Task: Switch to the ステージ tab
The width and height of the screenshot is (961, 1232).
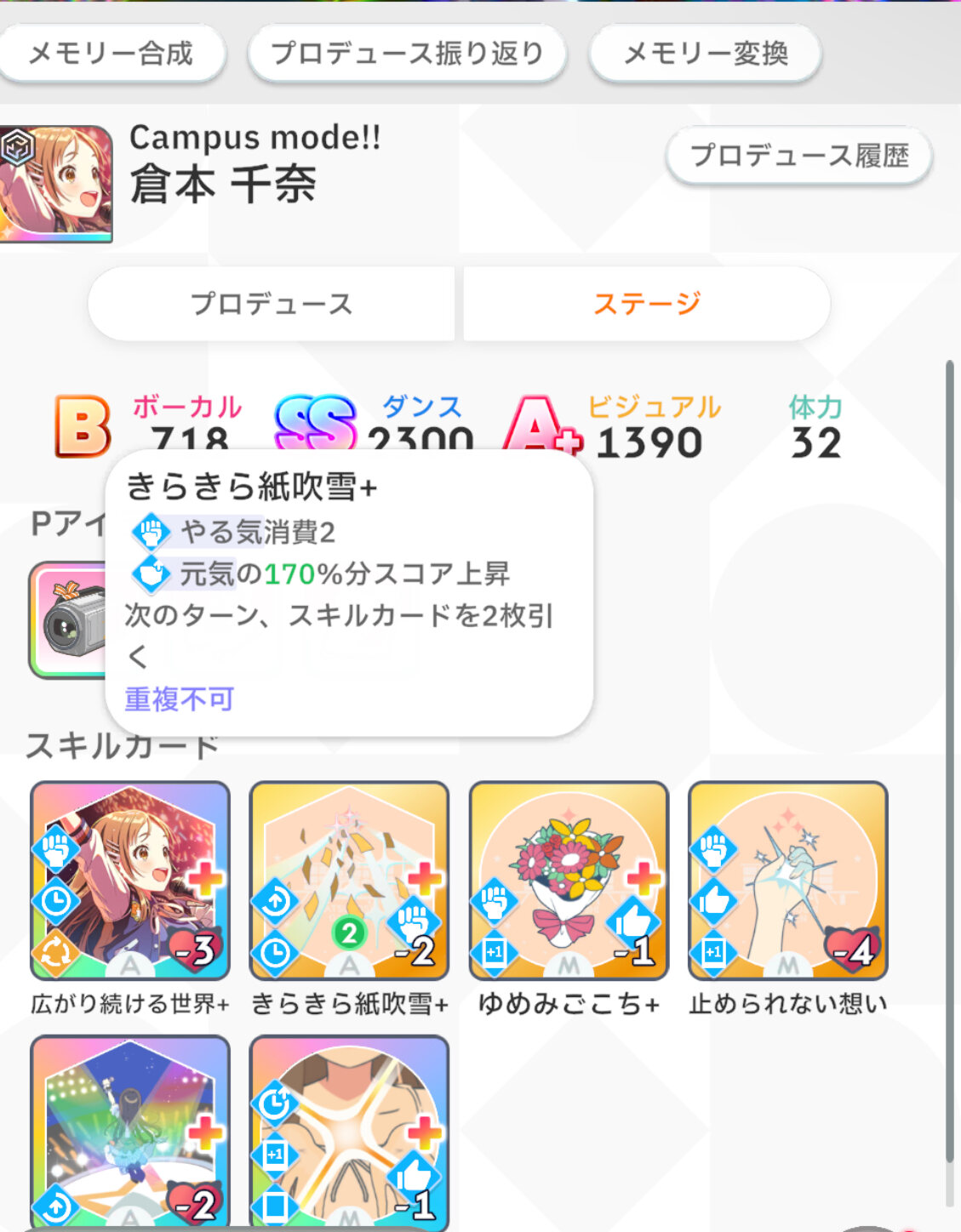Action: [x=647, y=304]
